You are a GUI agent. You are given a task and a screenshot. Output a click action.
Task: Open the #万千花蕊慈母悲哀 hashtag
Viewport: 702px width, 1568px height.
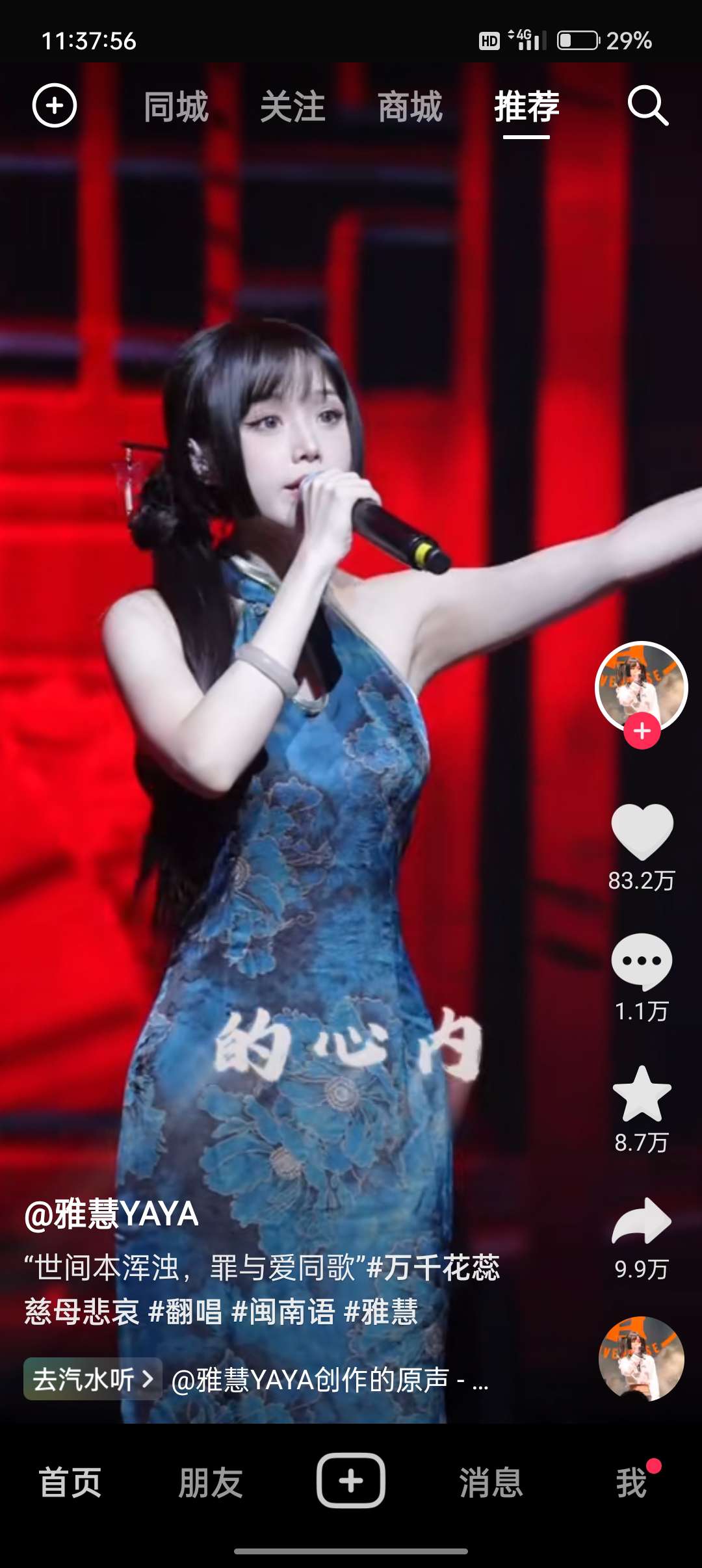433,1268
